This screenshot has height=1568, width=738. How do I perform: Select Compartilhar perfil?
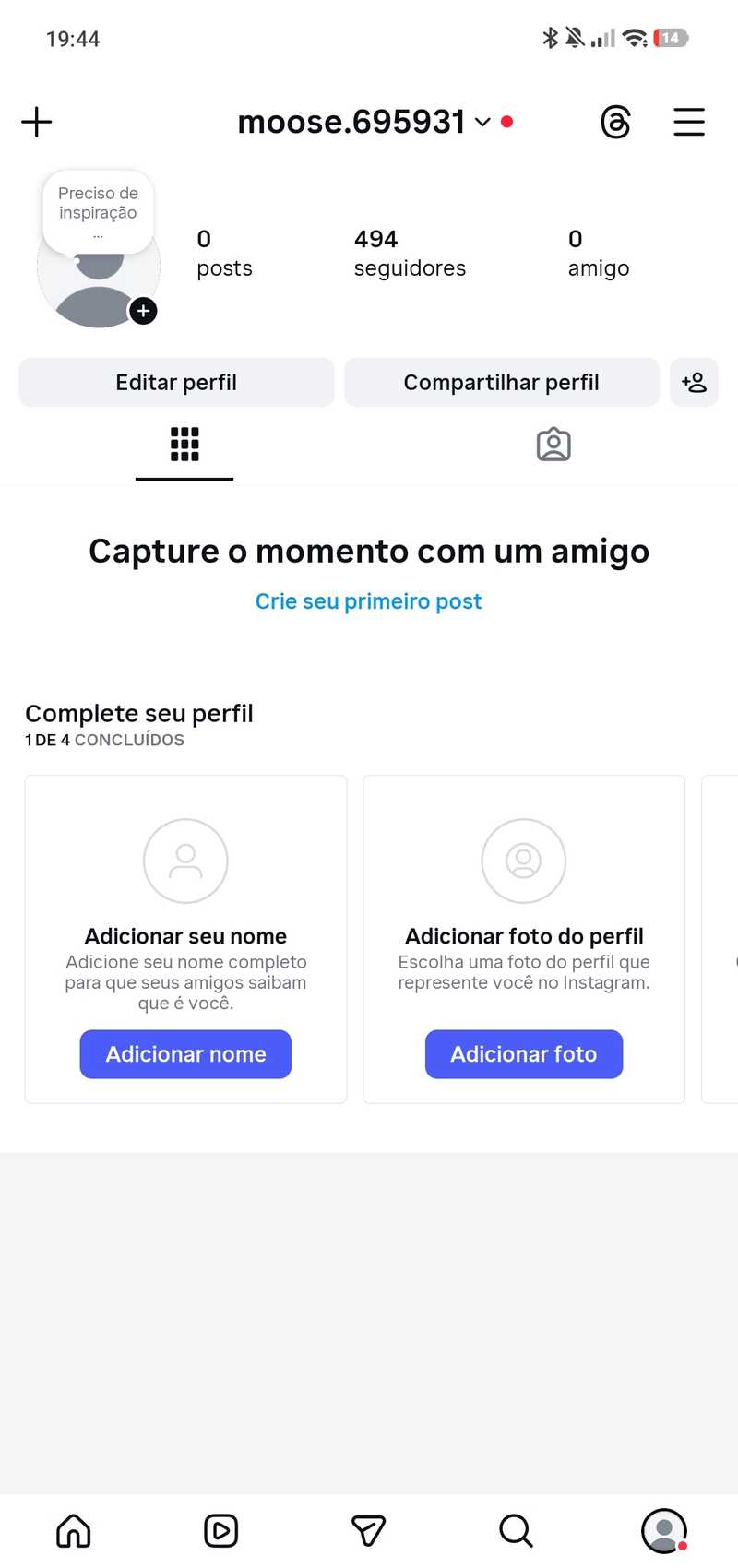point(501,383)
